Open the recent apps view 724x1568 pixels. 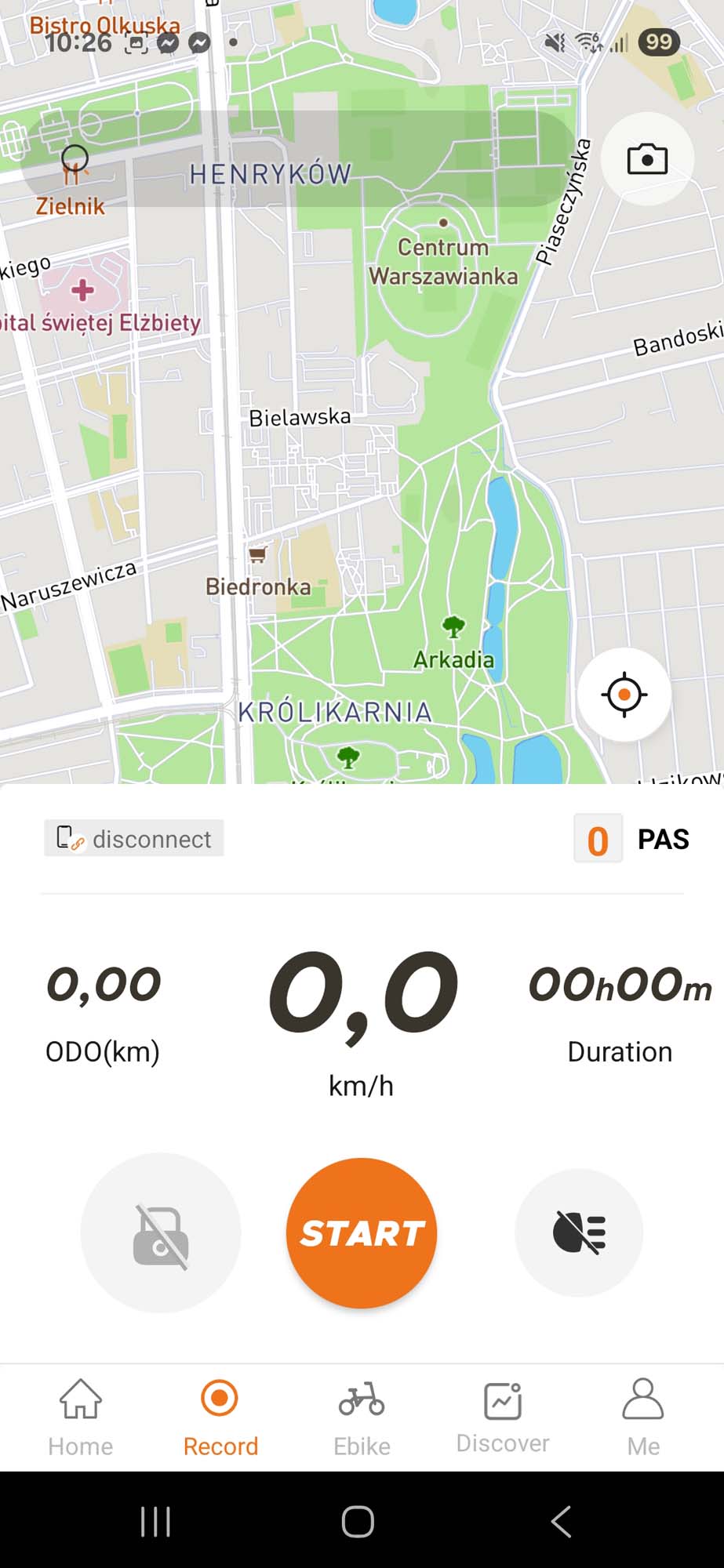pyautogui.click(x=155, y=1522)
